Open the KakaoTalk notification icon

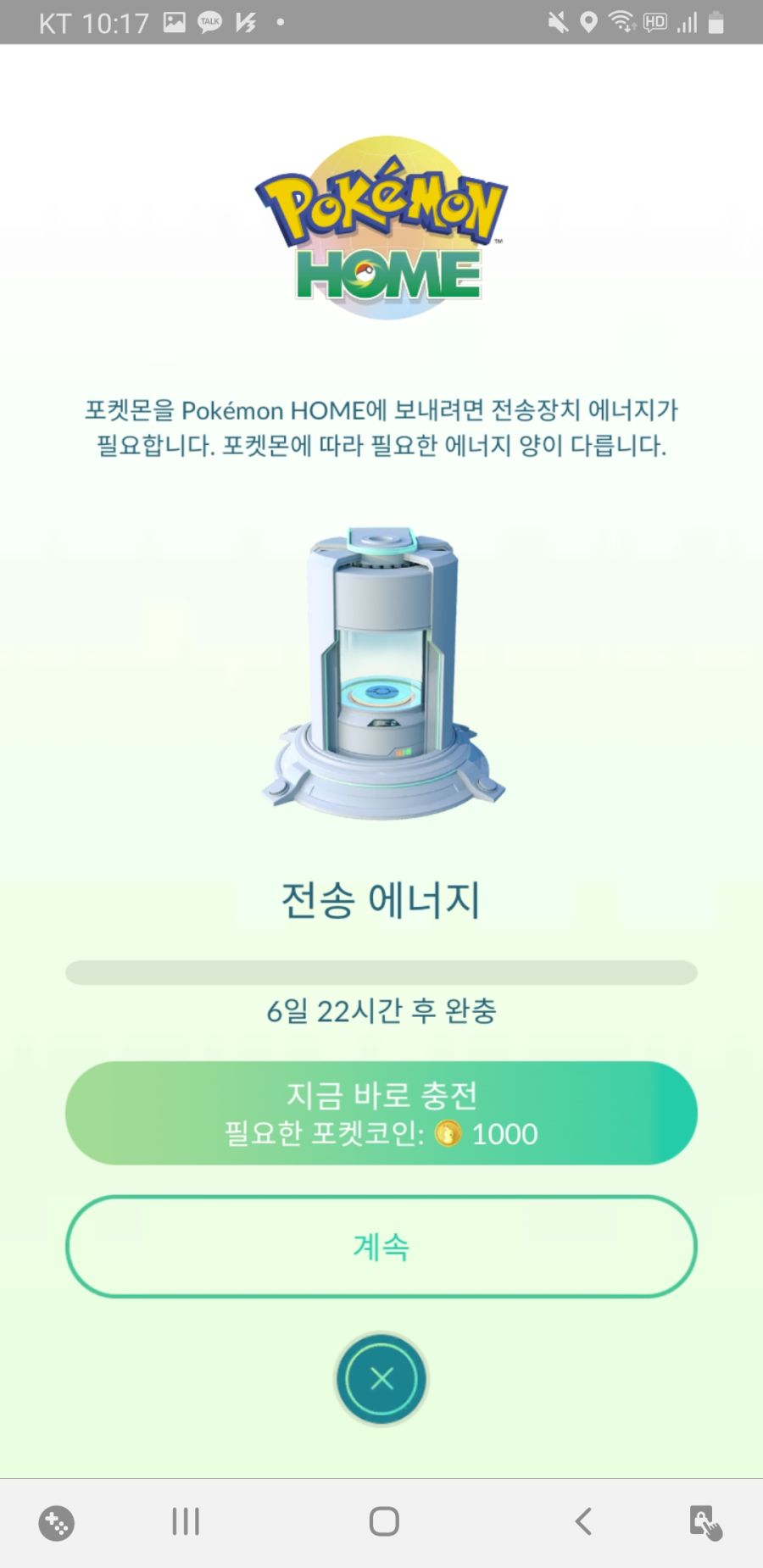click(208, 21)
